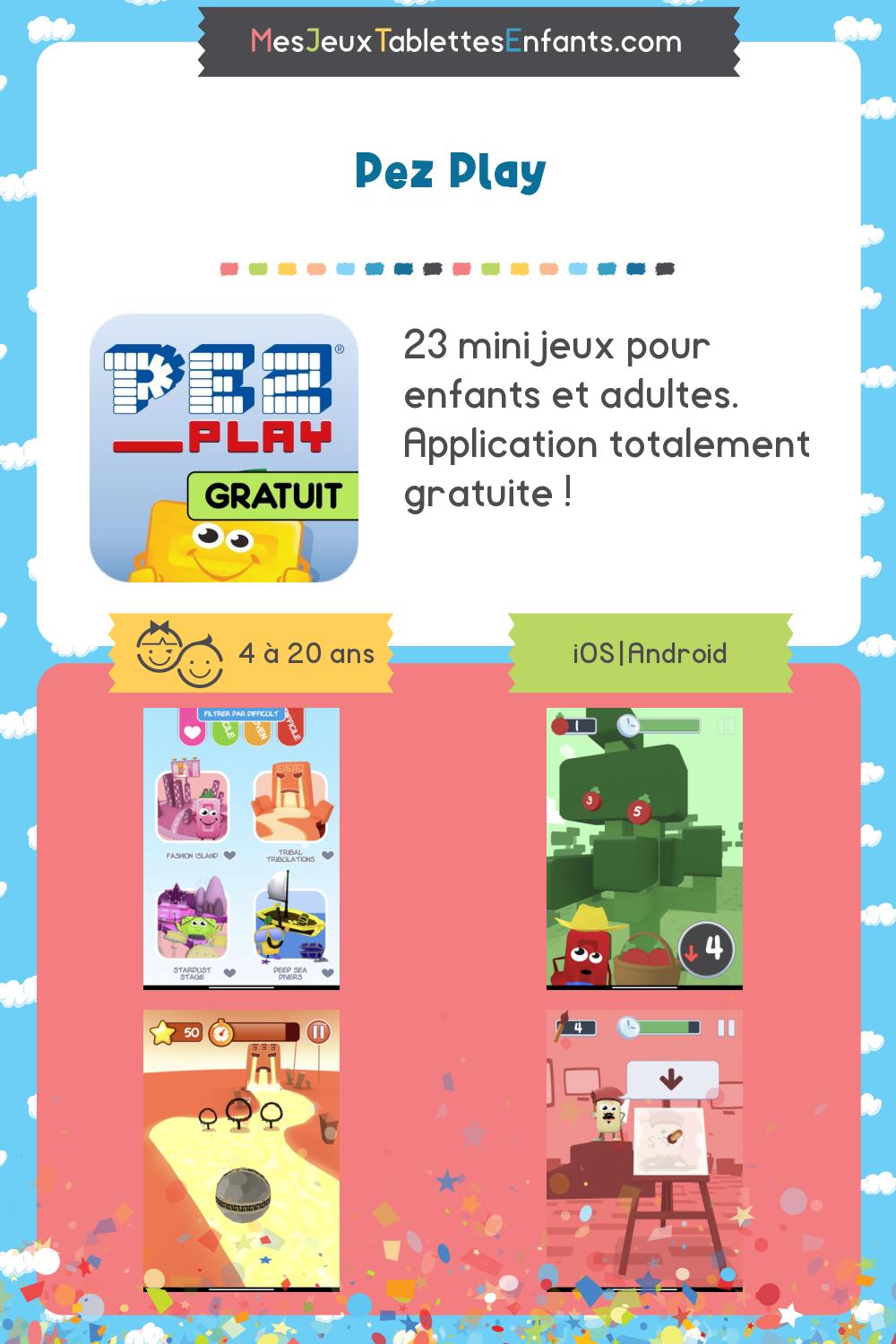Pause the rolling ball mini game
The height and width of the screenshot is (1344, 896).
319,1031
